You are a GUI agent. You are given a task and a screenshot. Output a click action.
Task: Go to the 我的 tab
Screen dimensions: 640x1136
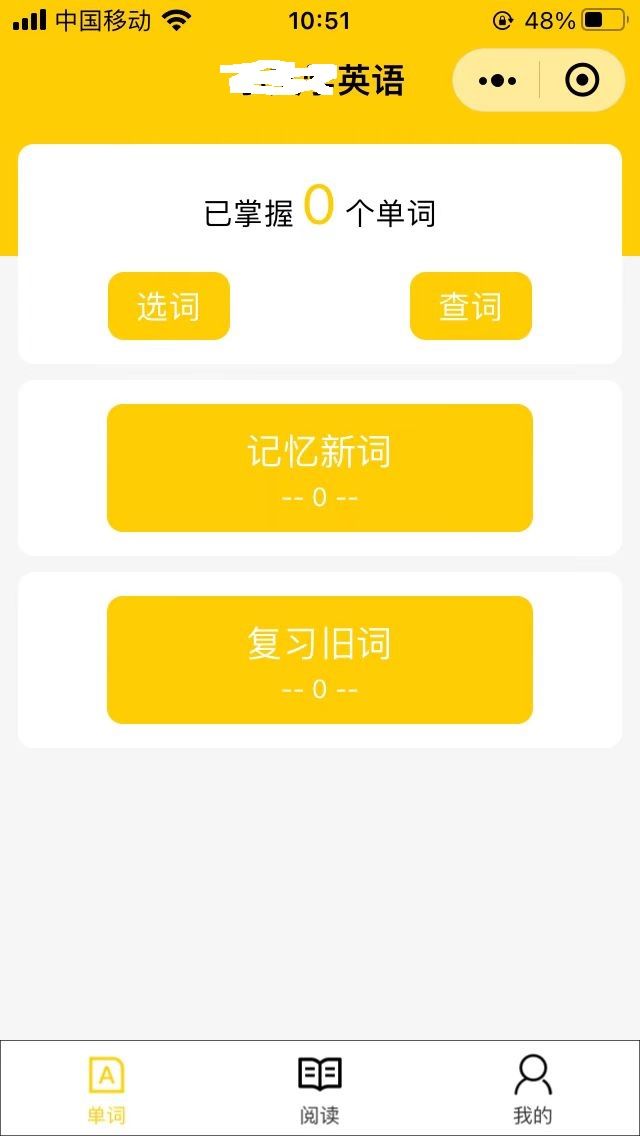(533, 1088)
